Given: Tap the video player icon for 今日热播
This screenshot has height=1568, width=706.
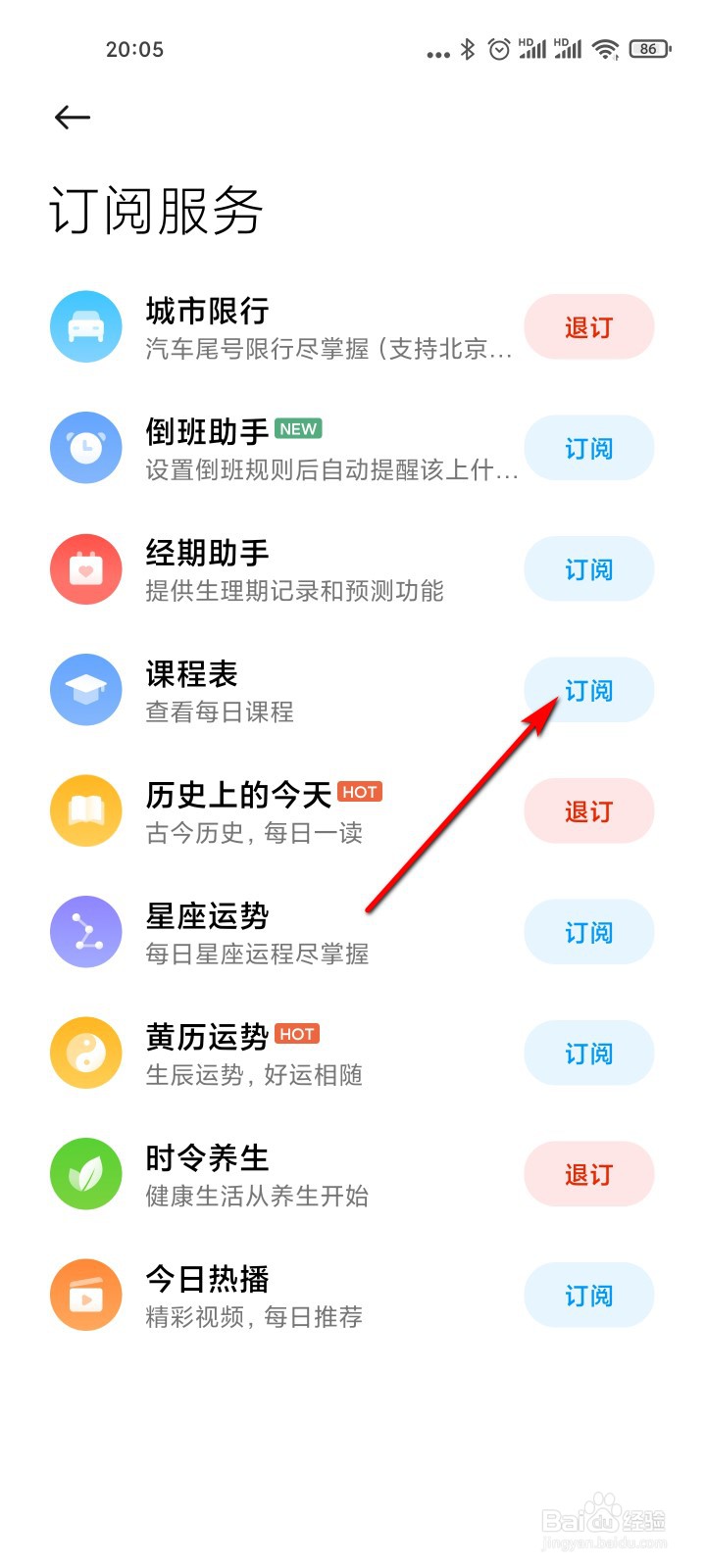Looking at the screenshot, I should [x=85, y=1295].
